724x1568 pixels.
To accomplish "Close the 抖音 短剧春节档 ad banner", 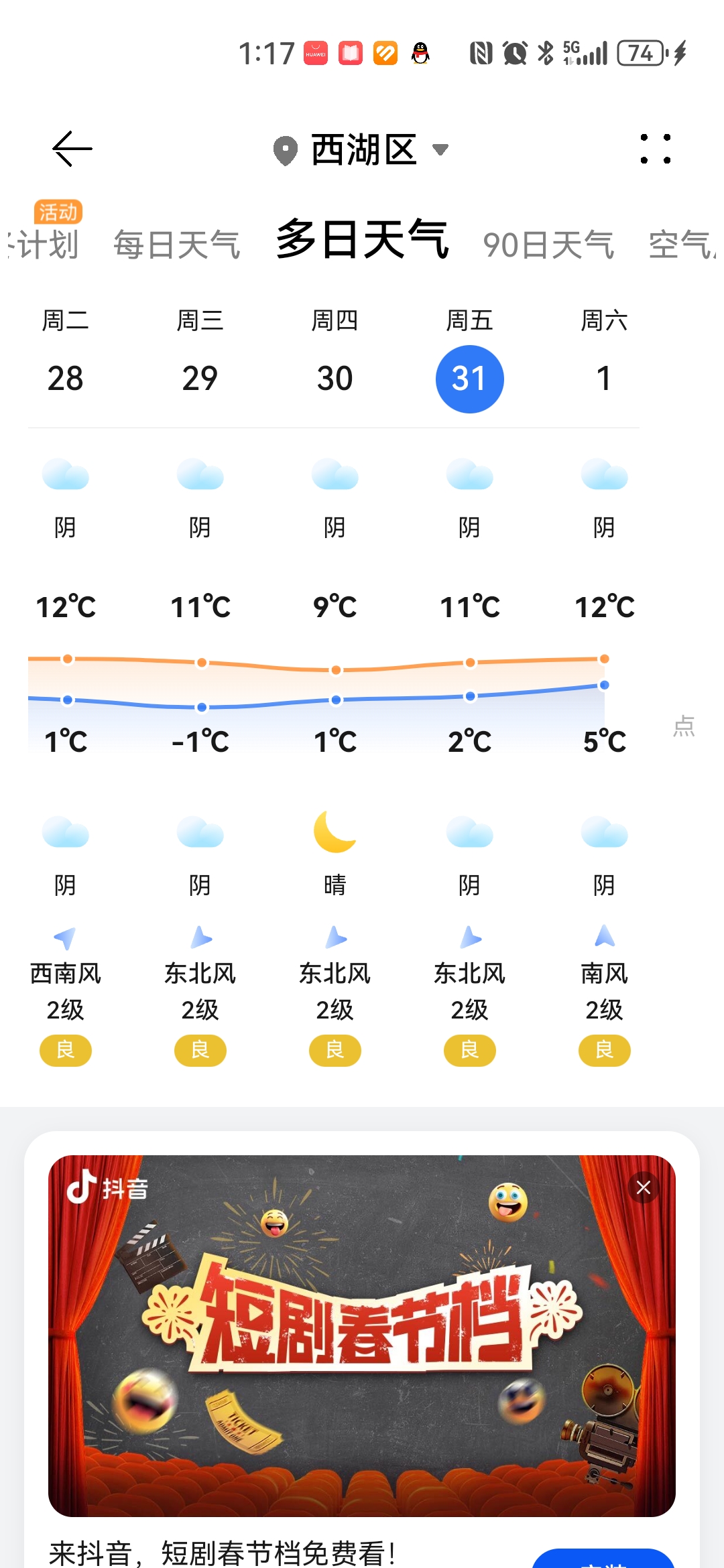I will (644, 1188).
